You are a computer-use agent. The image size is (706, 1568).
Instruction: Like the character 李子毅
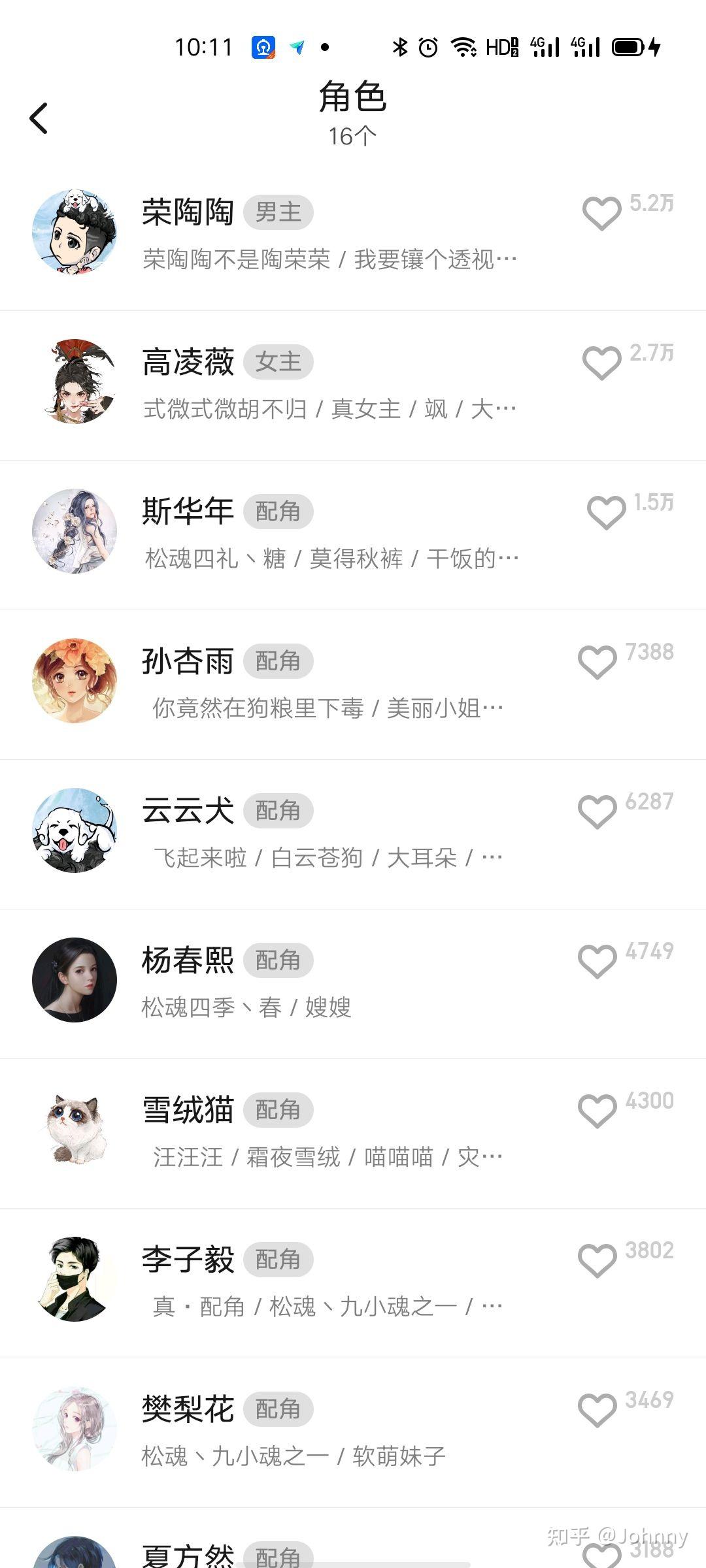tap(597, 1261)
